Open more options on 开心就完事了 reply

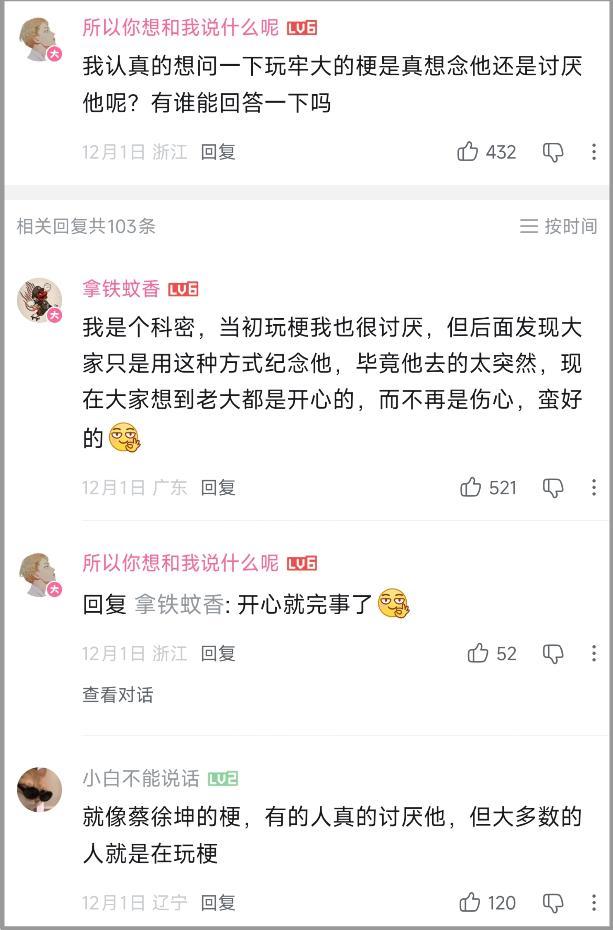point(594,653)
